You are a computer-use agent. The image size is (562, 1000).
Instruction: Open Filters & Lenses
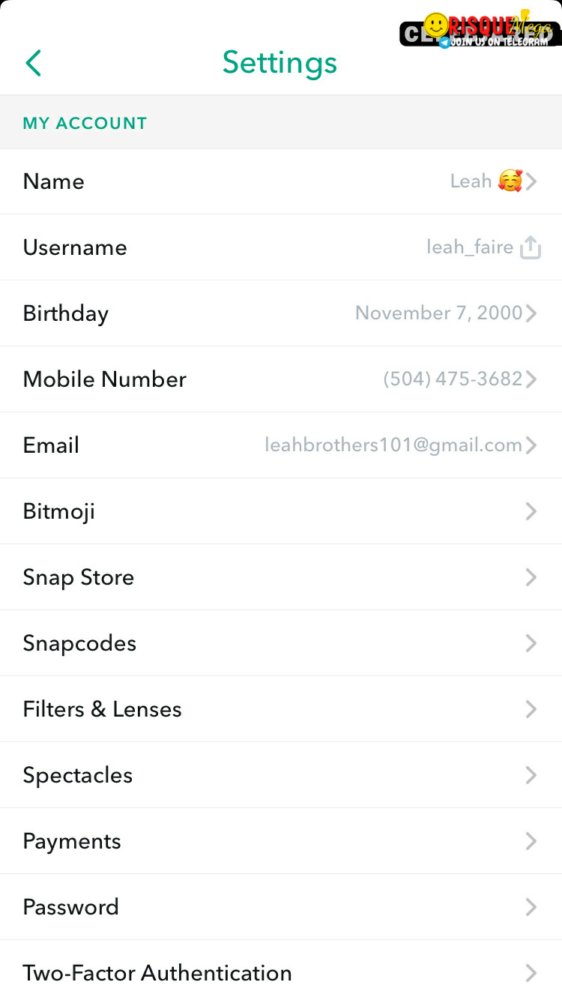pyautogui.click(x=281, y=709)
